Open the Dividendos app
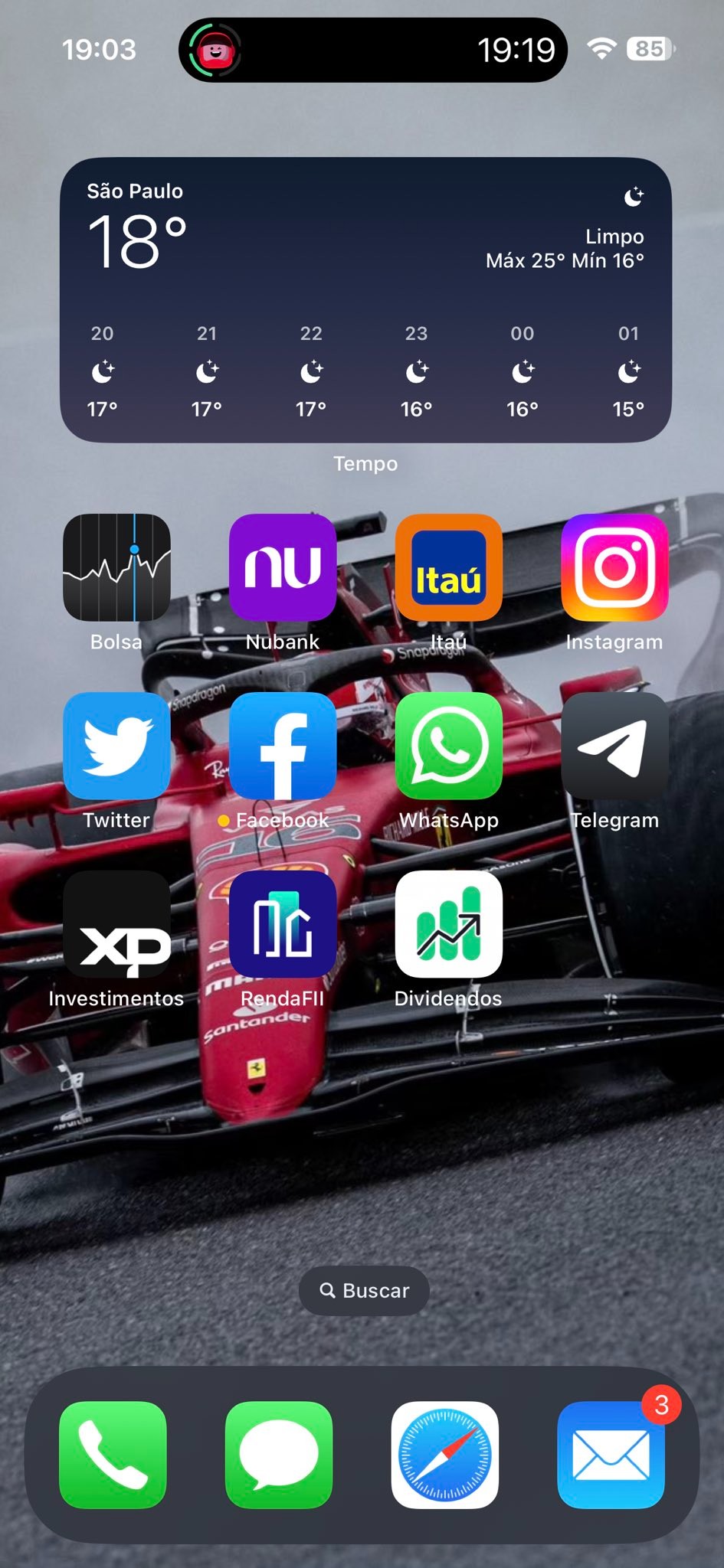 [449, 924]
